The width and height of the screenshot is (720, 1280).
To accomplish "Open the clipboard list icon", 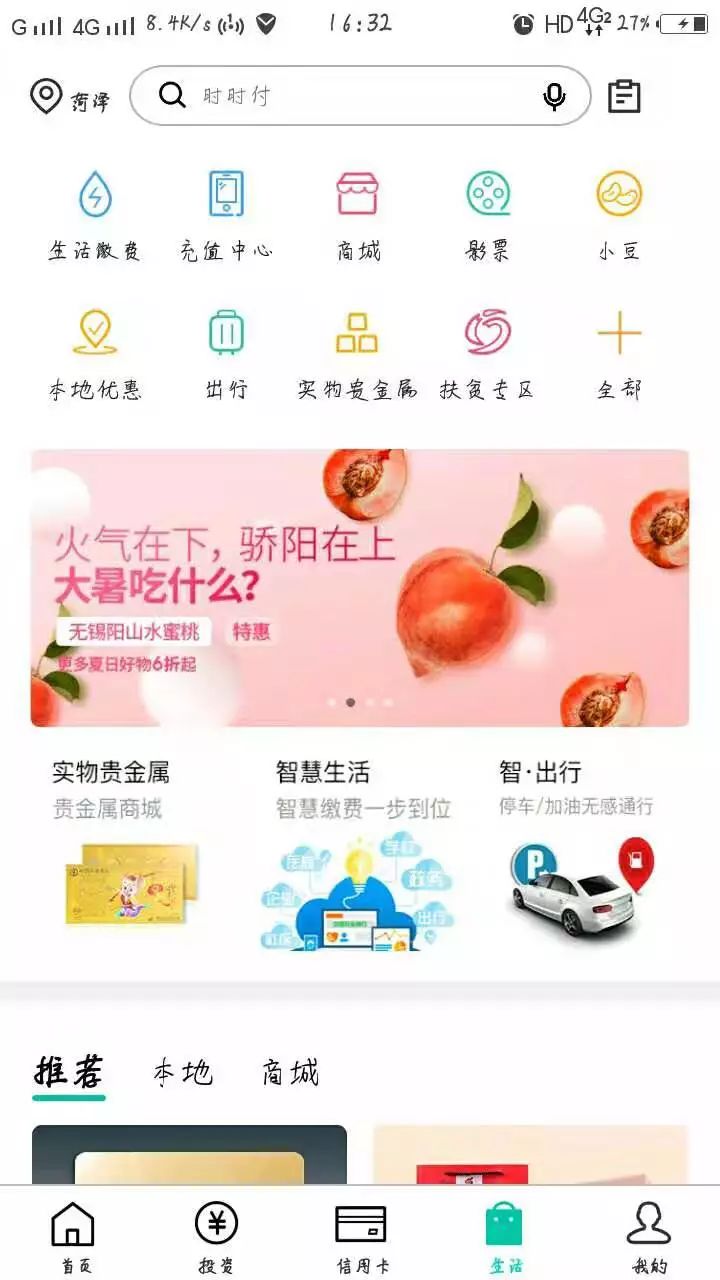I will (x=624, y=97).
